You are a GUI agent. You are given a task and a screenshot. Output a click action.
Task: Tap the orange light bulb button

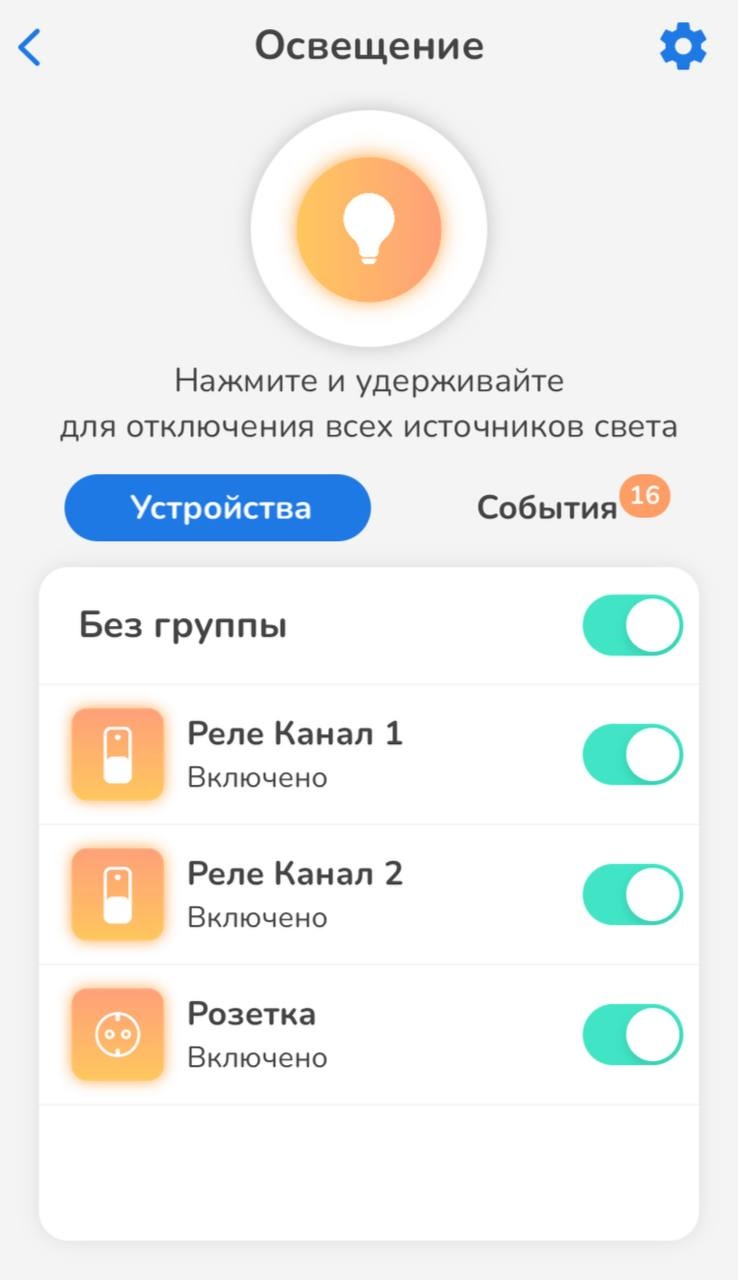[368, 229]
